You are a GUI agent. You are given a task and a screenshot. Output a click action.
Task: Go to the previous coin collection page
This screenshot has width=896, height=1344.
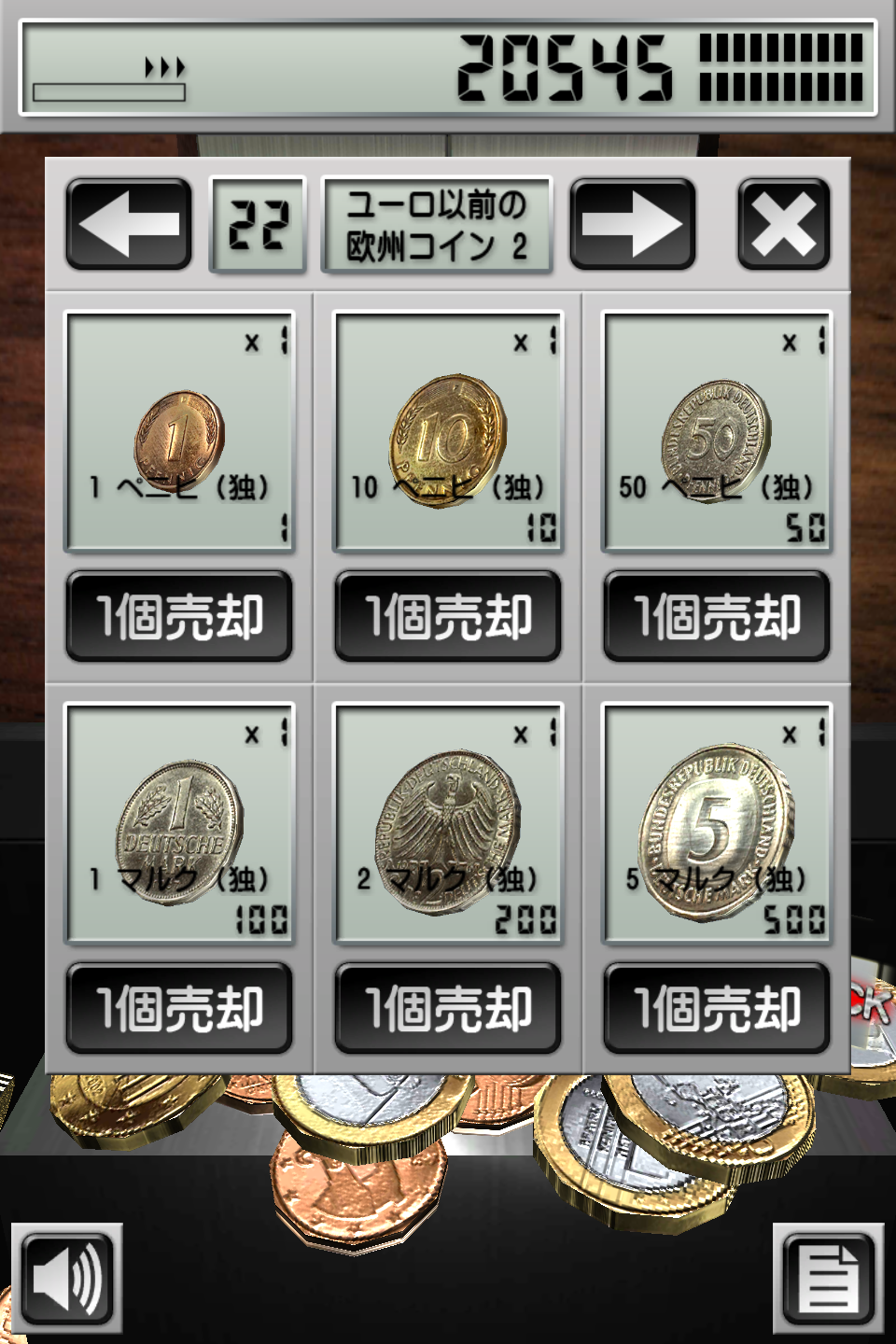pyautogui.click(x=129, y=225)
